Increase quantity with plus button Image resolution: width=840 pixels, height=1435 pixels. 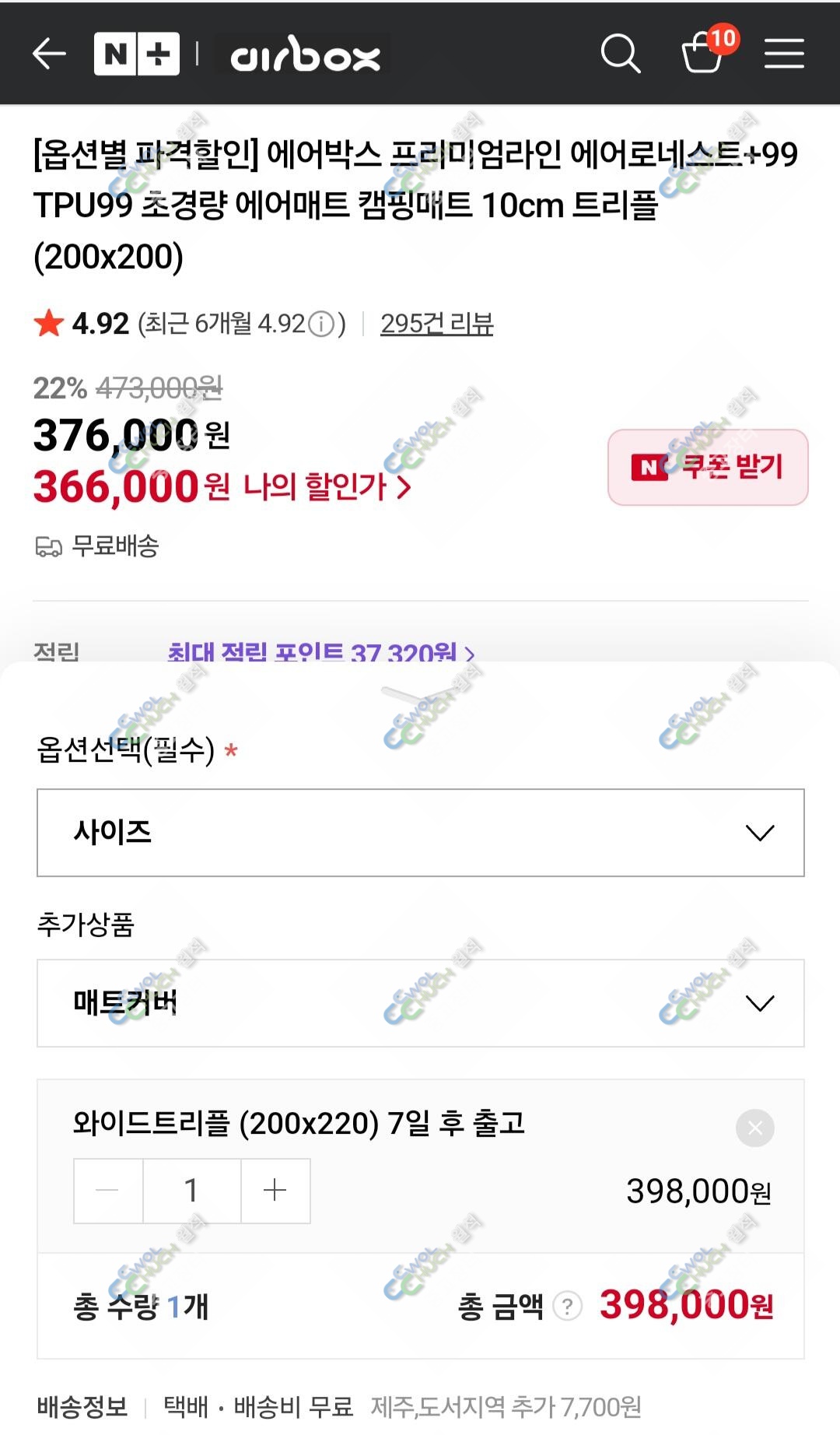pyautogui.click(x=275, y=1191)
